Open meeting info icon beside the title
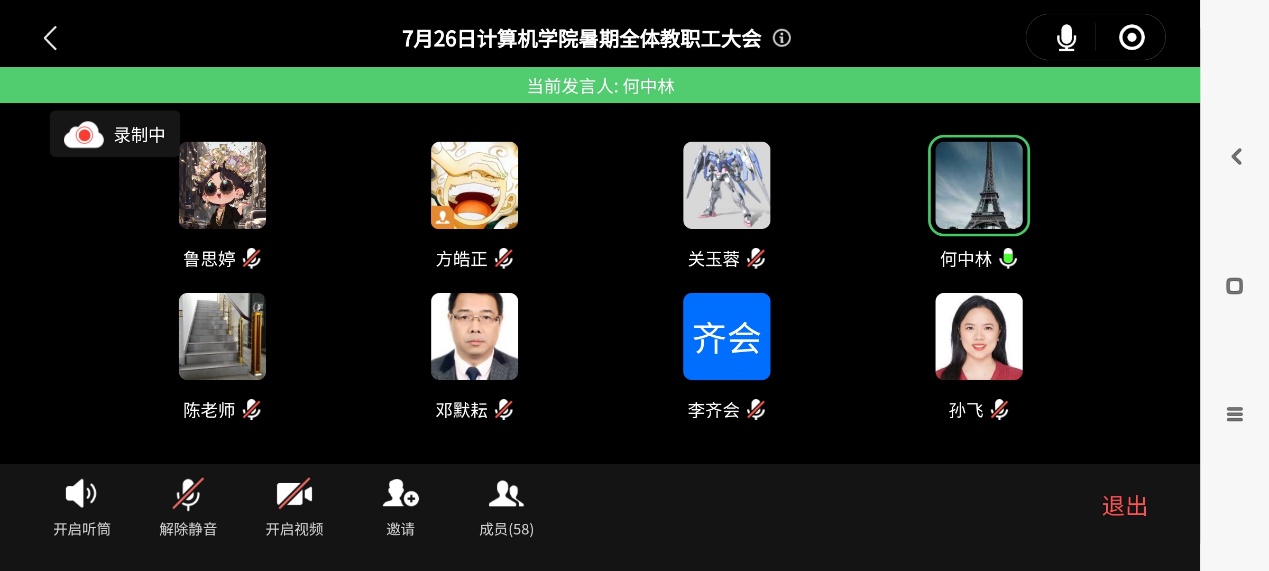 click(x=782, y=38)
